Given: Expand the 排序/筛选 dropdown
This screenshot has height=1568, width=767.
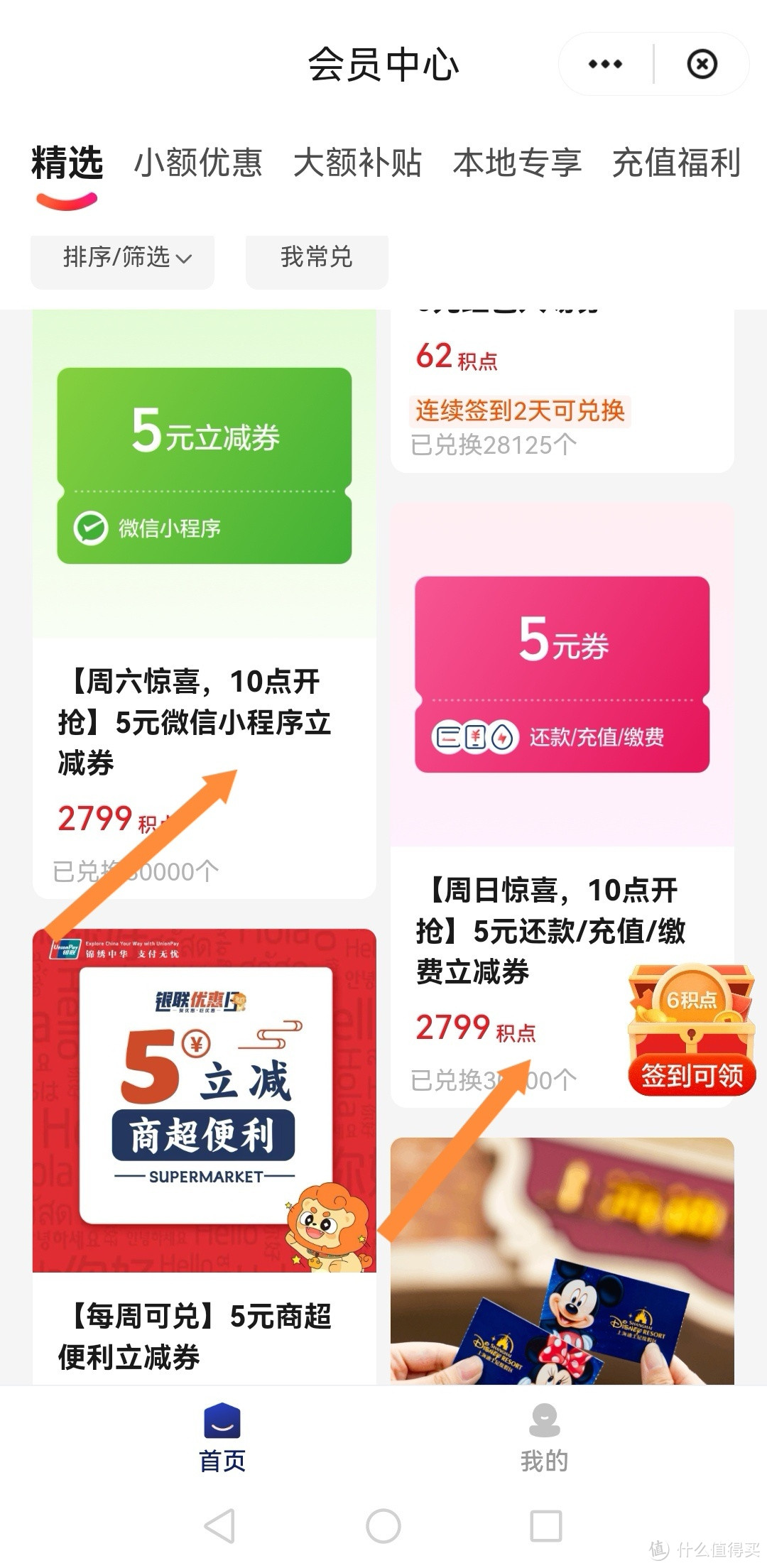Looking at the screenshot, I should click(122, 258).
